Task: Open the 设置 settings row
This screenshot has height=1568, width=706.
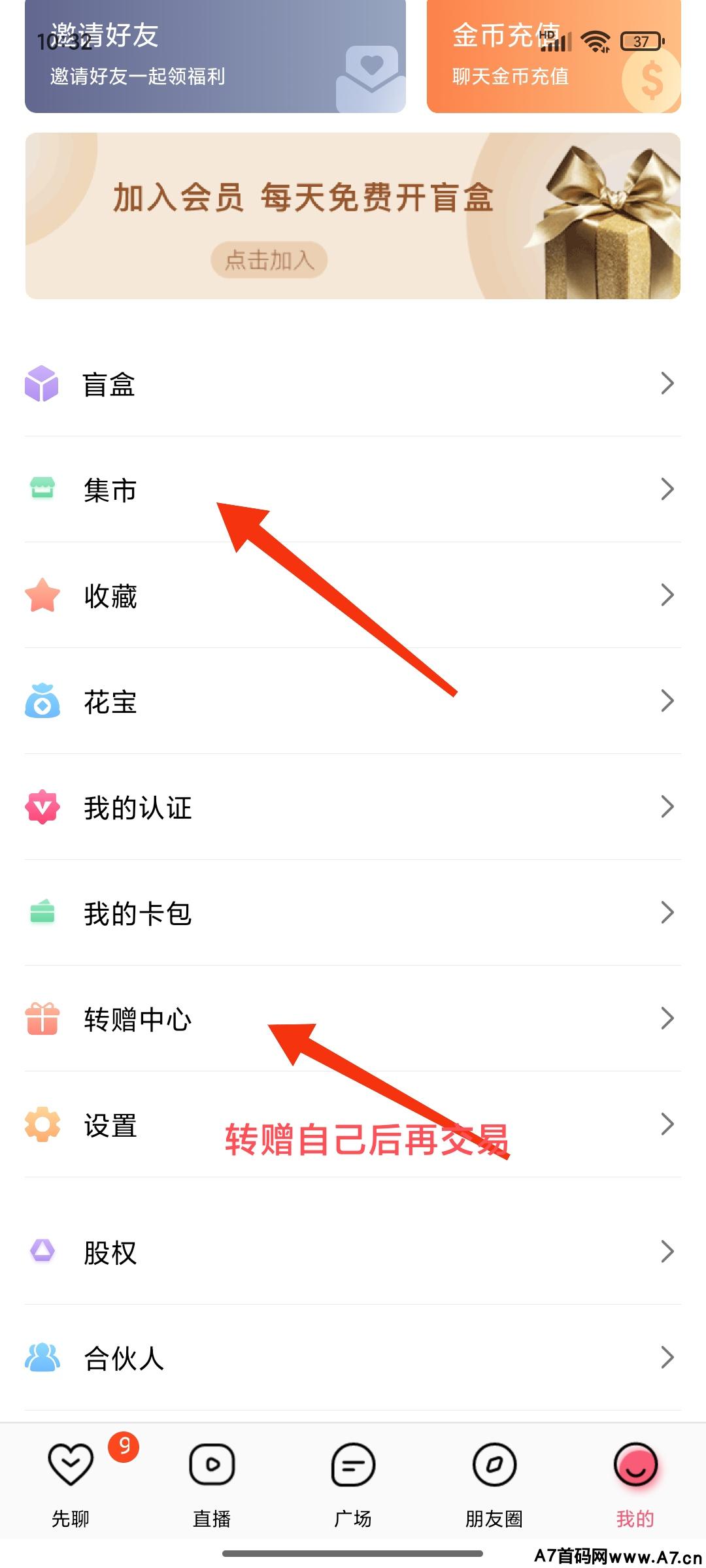Action: point(353,1124)
